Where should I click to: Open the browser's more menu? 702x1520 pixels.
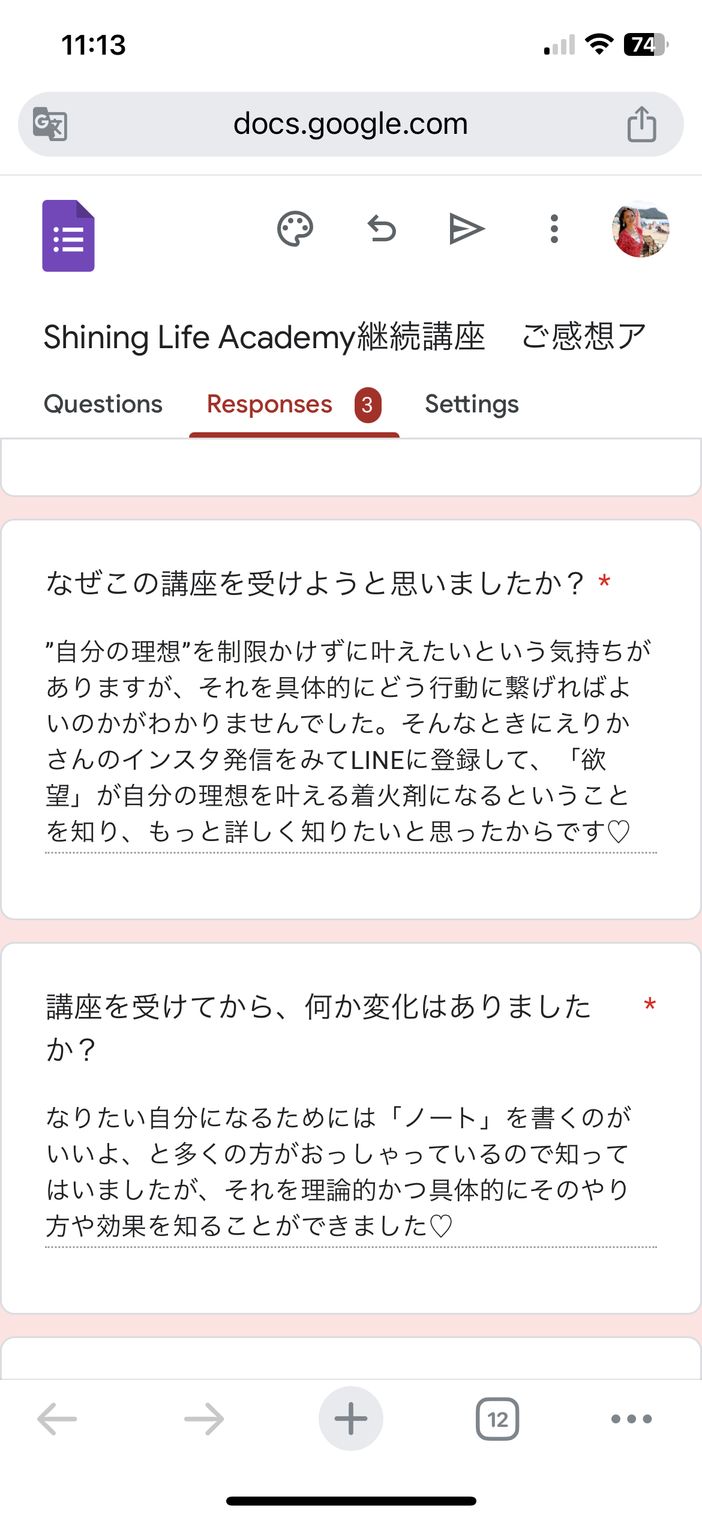(x=631, y=1419)
